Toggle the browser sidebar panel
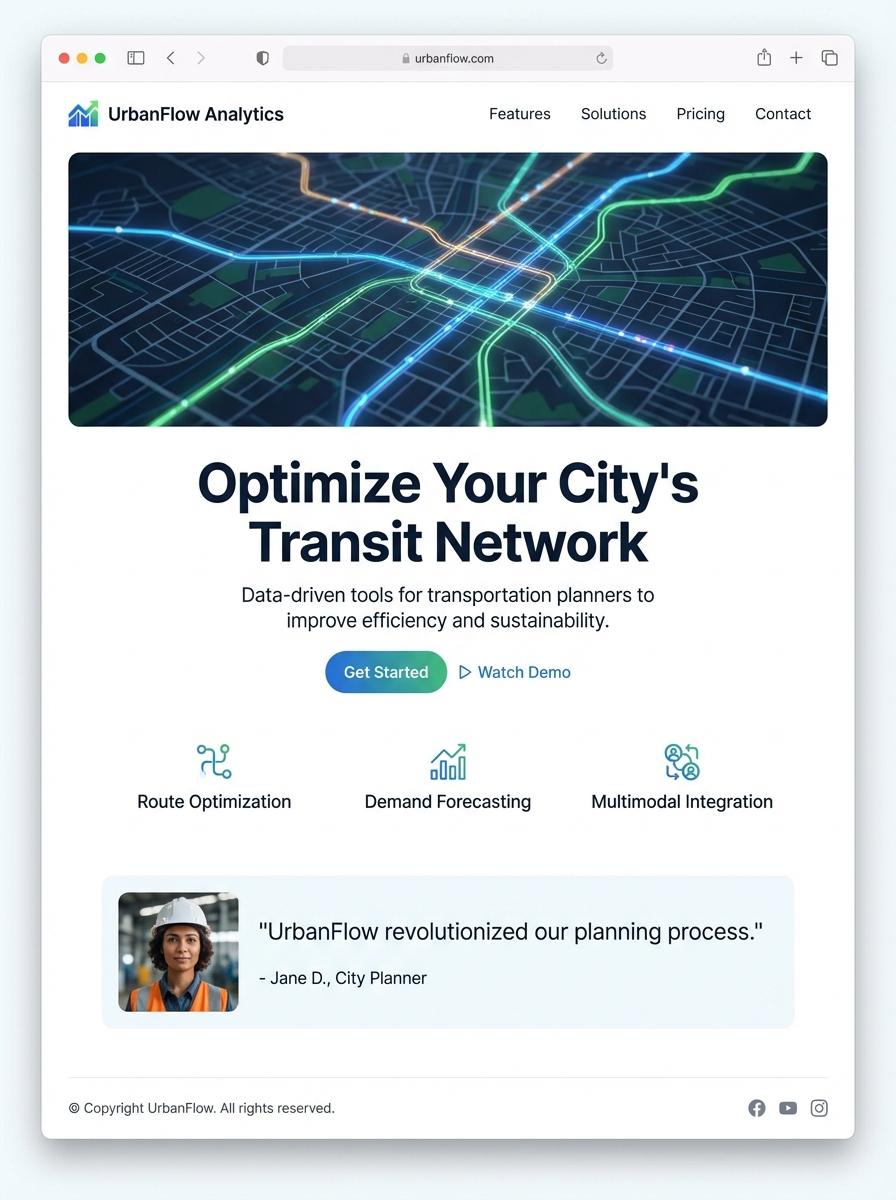The width and height of the screenshot is (896, 1200). coord(135,57)
